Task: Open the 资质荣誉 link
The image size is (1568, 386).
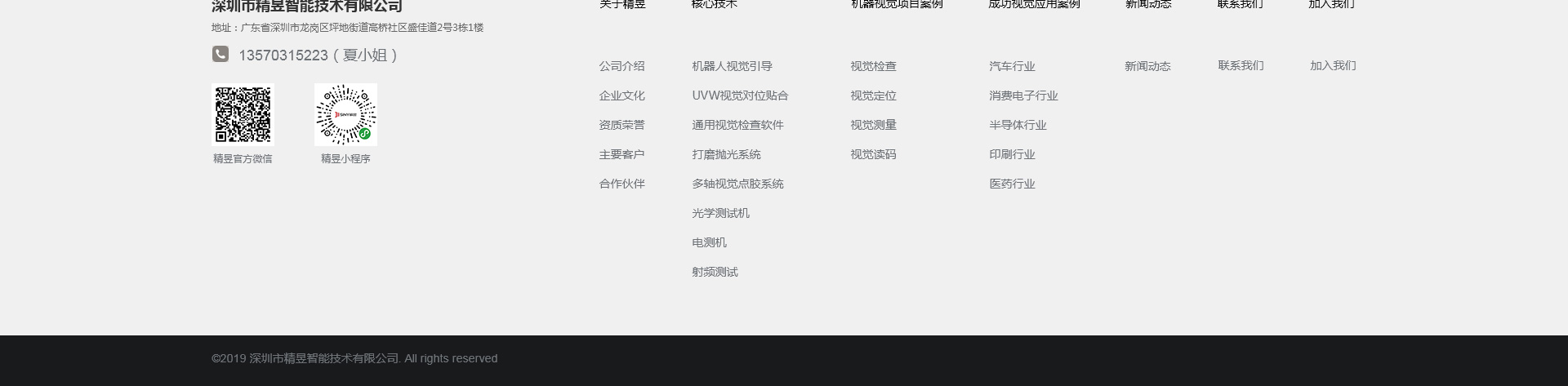Action: coord(621,125)
